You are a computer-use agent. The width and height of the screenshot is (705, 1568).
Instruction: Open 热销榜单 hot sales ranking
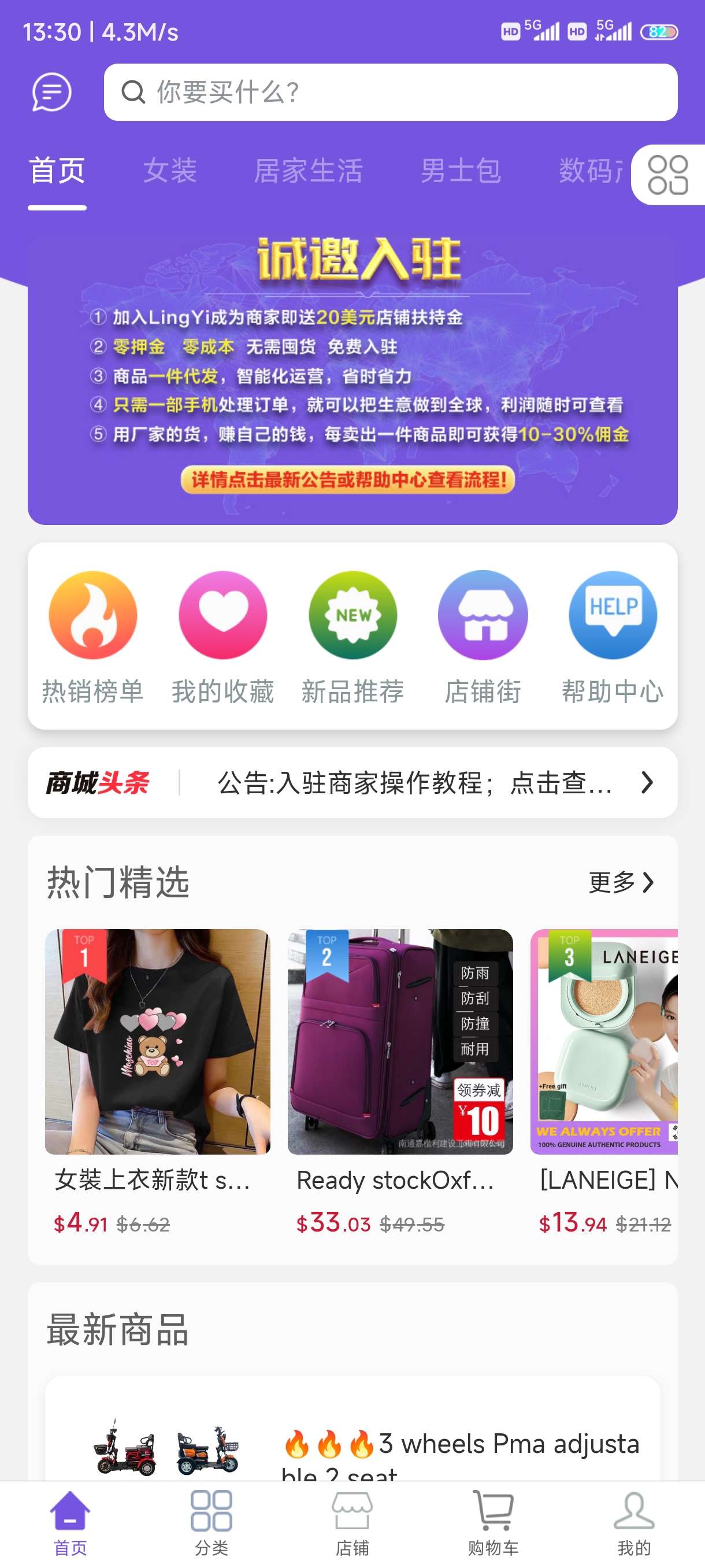(93, 637)
